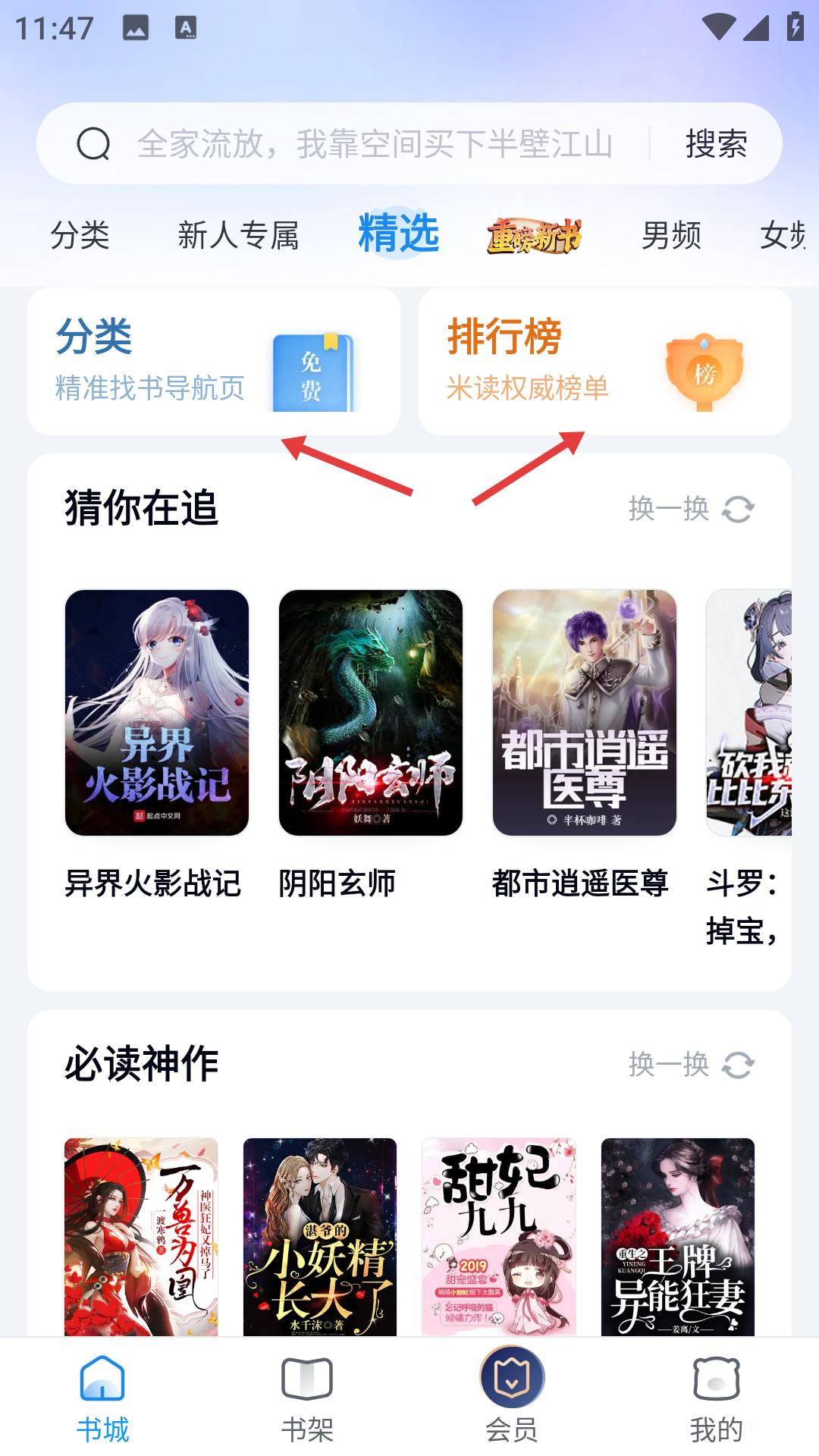Image resolution: width=819 pixels, height=1456 pixels.
Task: Open the book 异界火影战记
Action: pyautogui.click(x=157, y=713)
